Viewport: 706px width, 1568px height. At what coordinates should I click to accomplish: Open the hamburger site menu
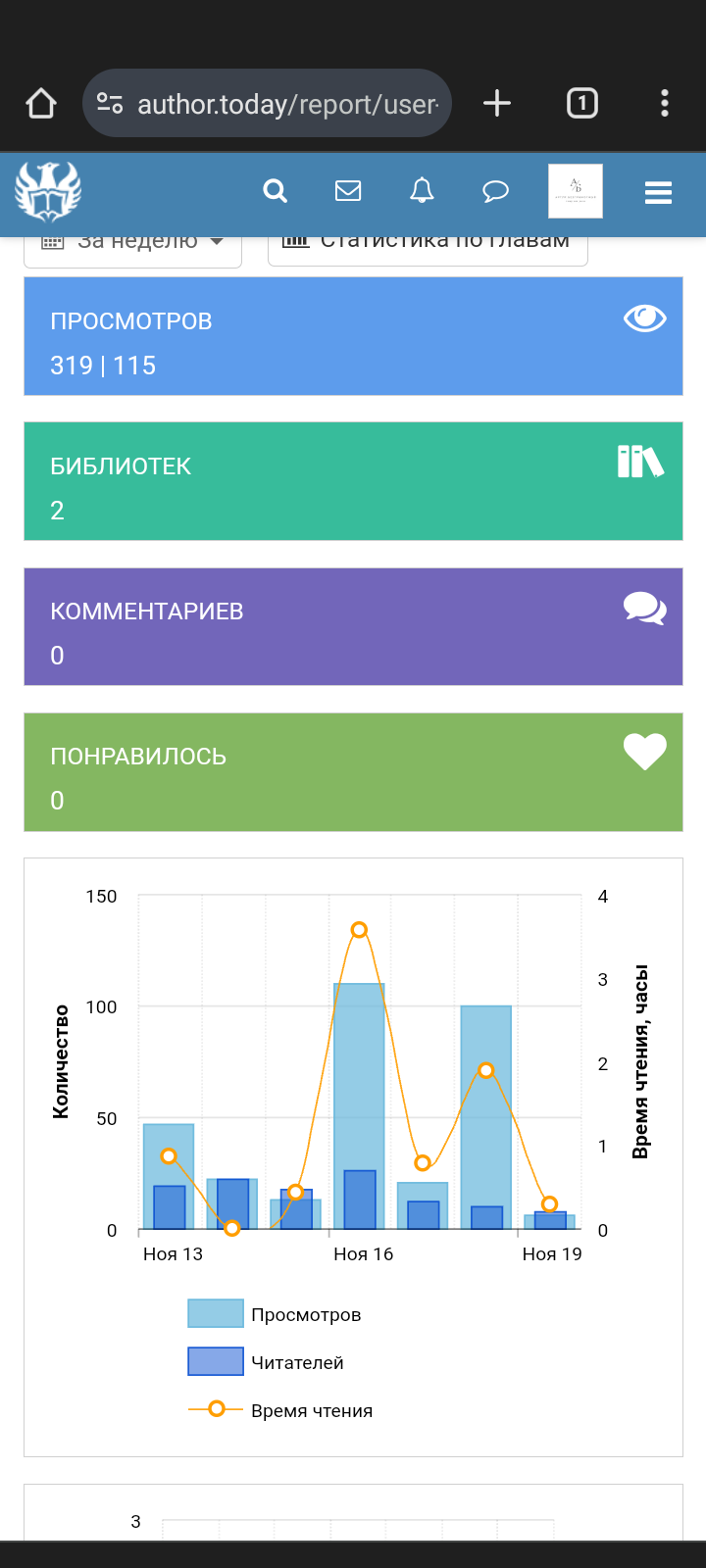tap(658, 192)
